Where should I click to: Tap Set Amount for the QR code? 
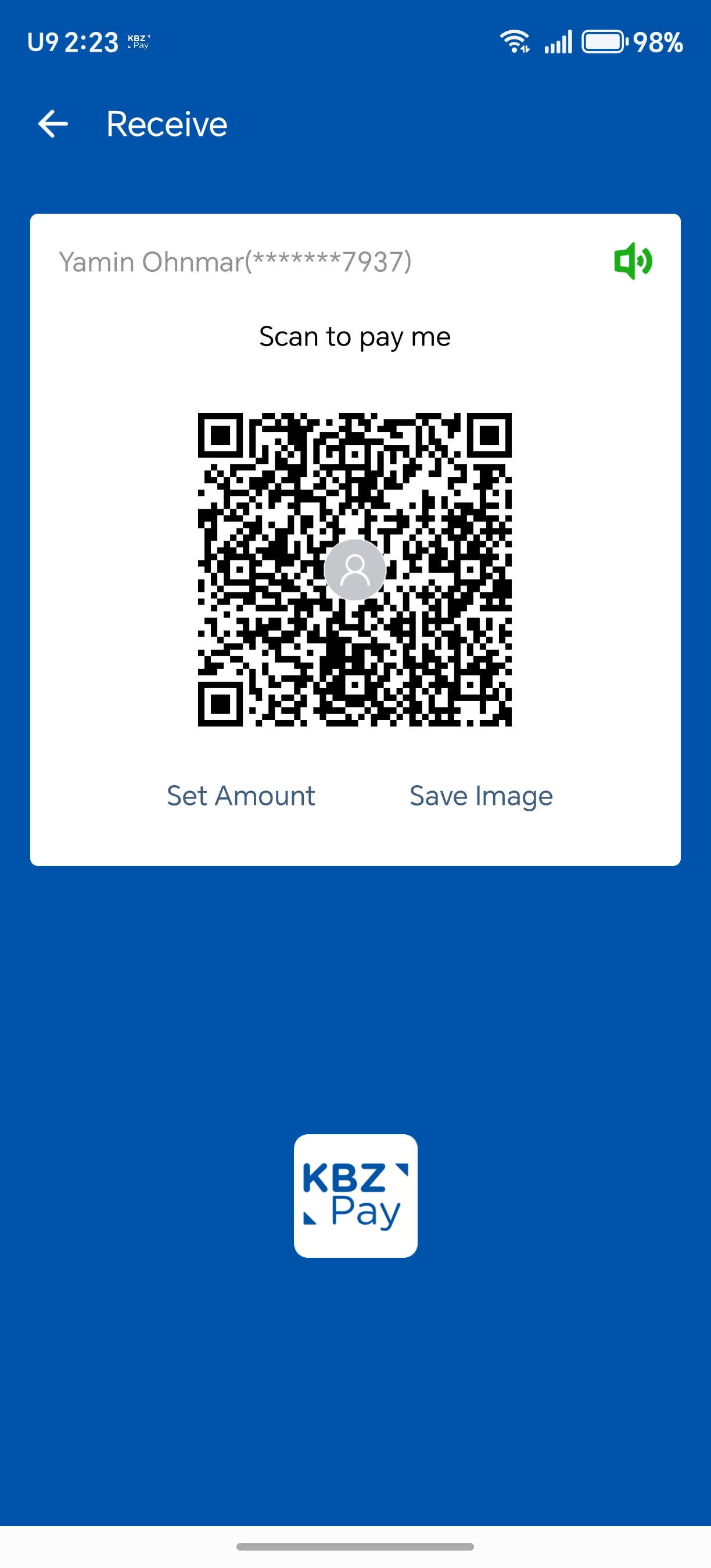click(x=241, y=796)
